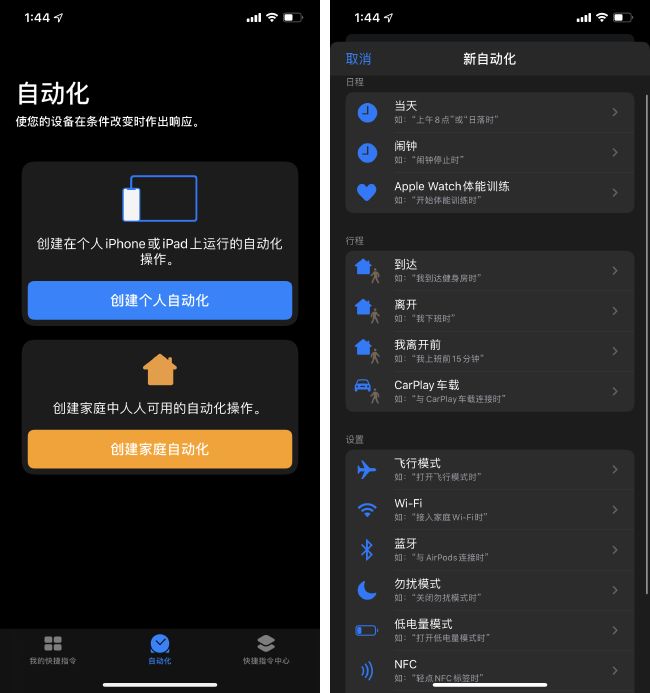Tap 创建家庭自动化 button
The height and width of the screenshot is (693, 650).
[x=160, y=449]
